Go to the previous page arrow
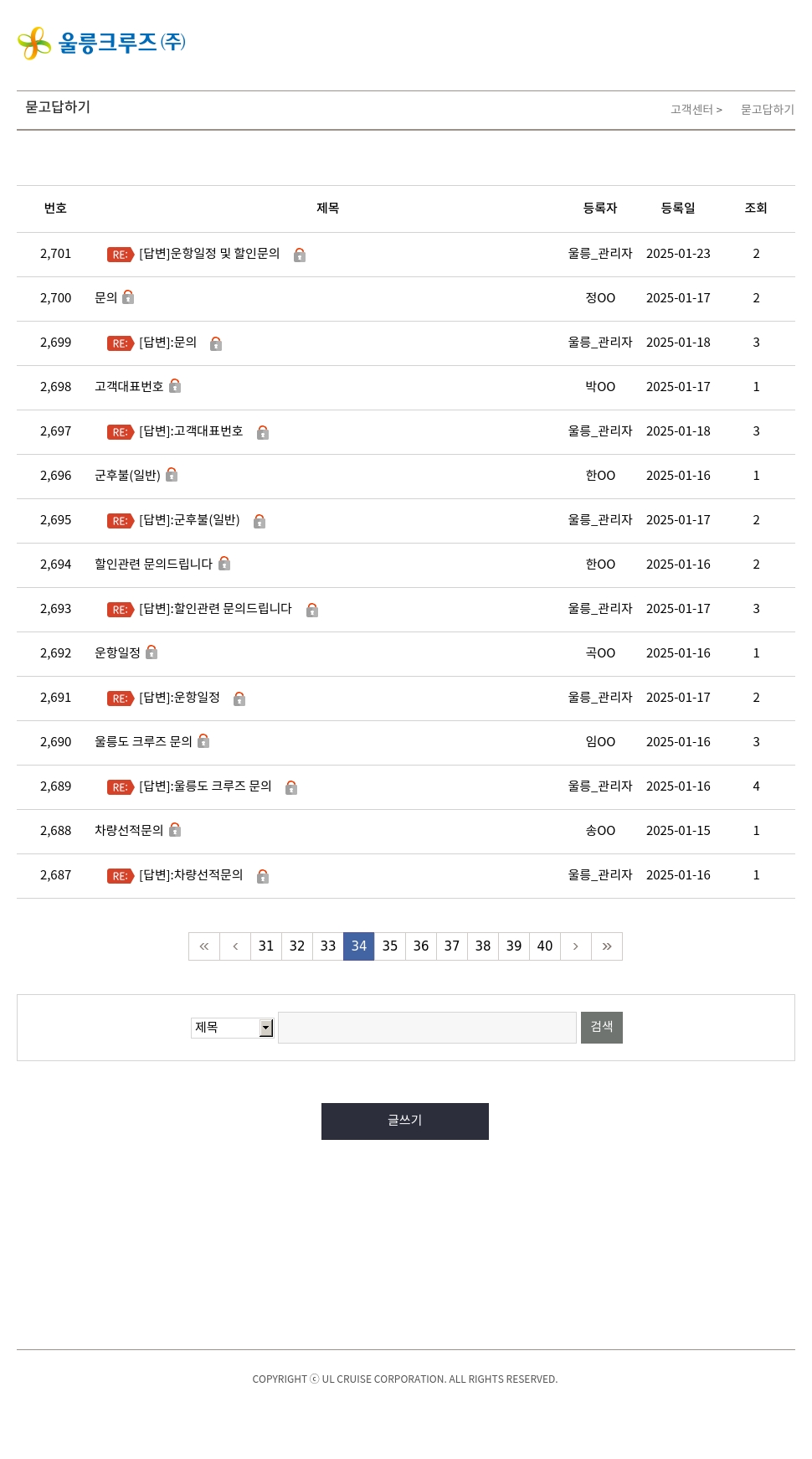The image size is (812, 1459). pos(235,946)
